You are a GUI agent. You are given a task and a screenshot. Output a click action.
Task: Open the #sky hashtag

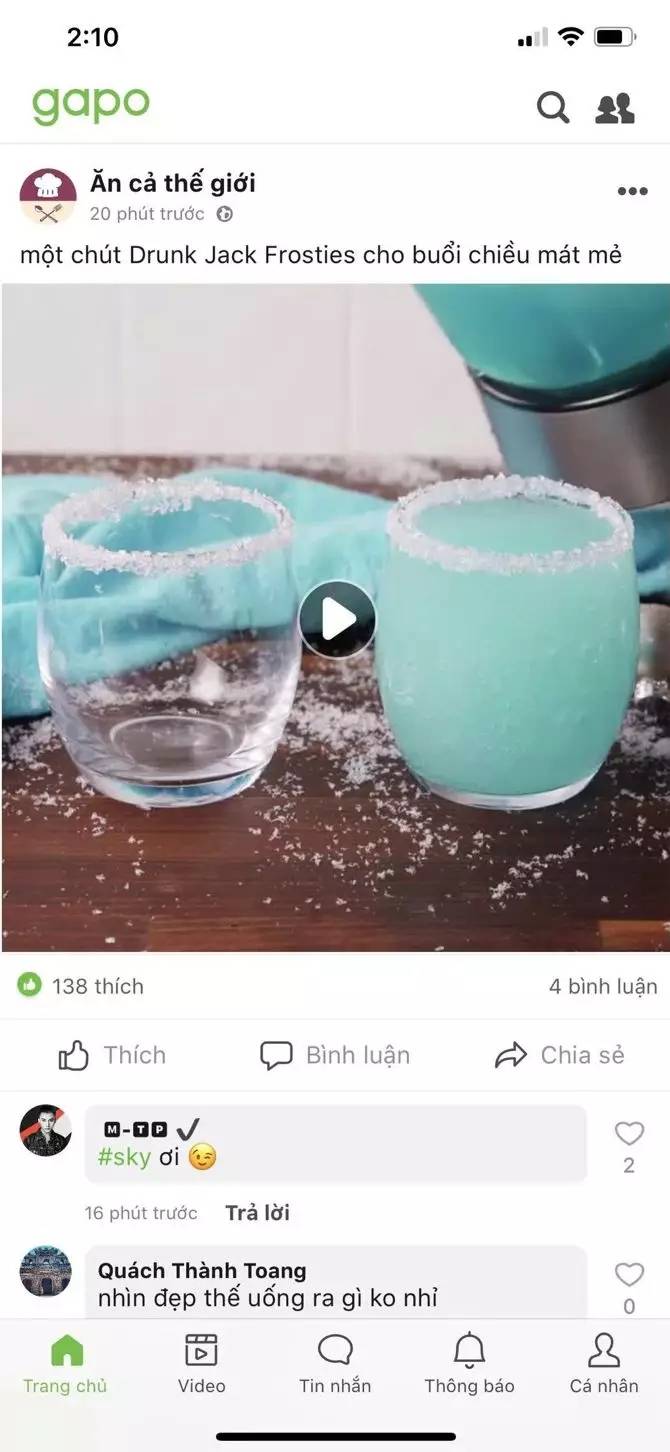point(124,1157)
